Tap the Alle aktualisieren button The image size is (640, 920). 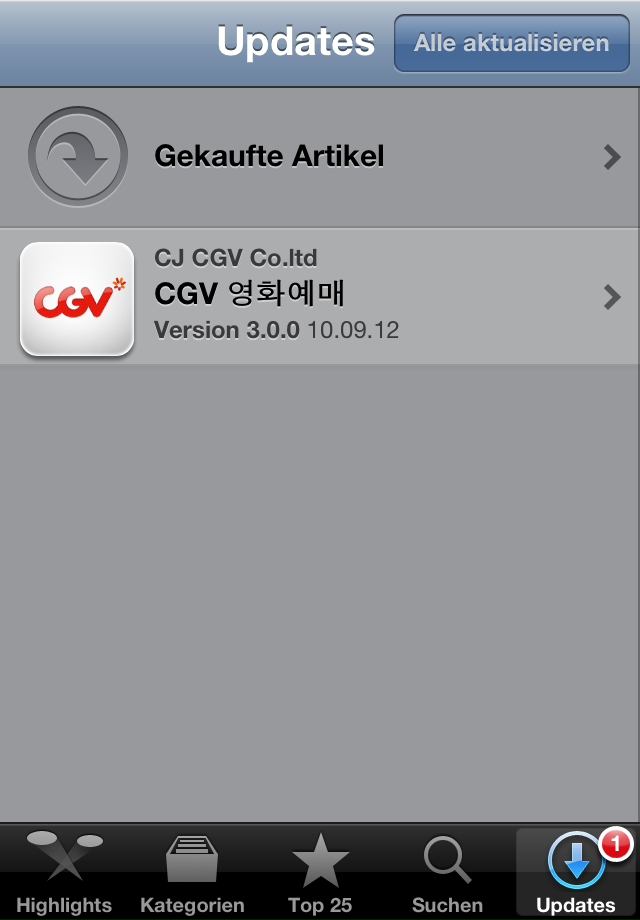point(511,43)
